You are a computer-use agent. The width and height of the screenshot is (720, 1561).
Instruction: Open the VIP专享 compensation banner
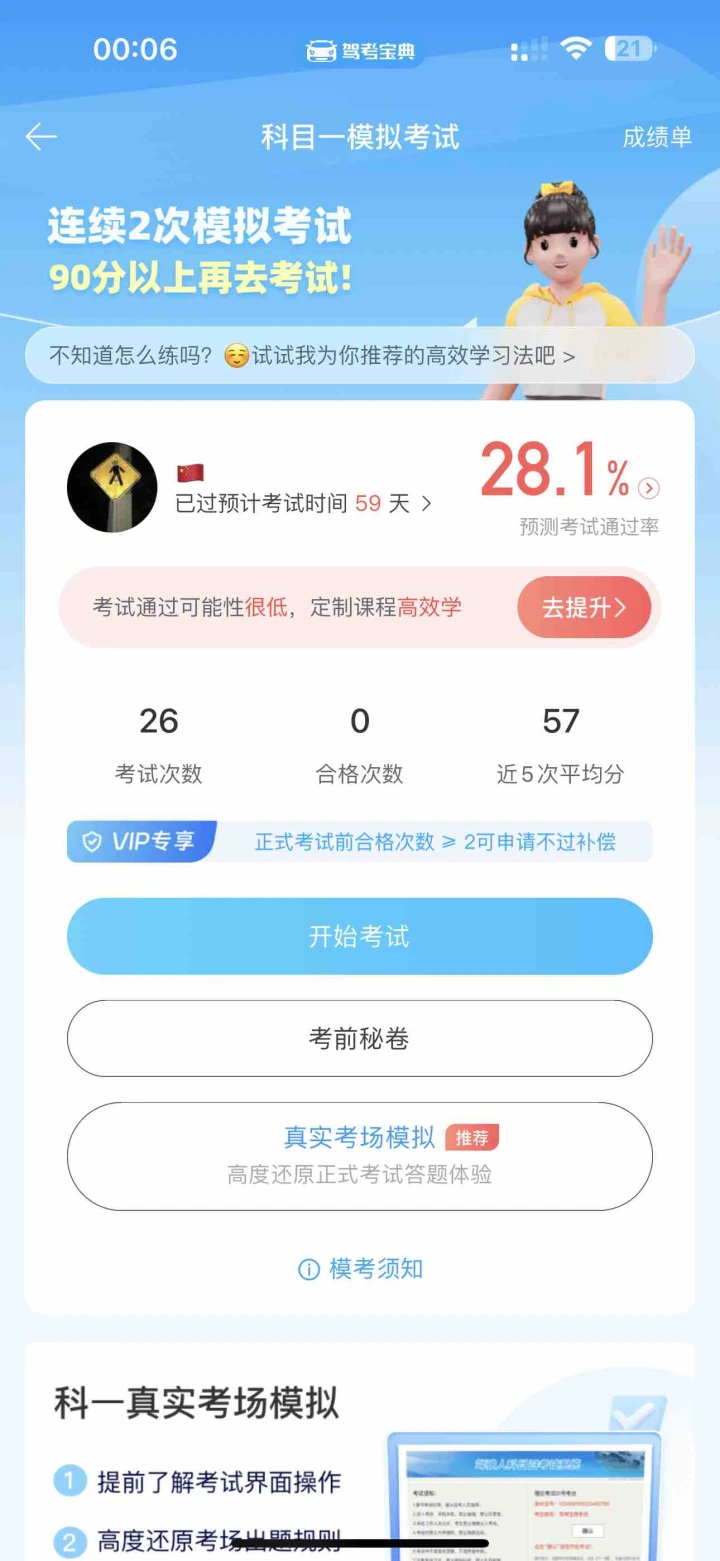tap(359, 842)
